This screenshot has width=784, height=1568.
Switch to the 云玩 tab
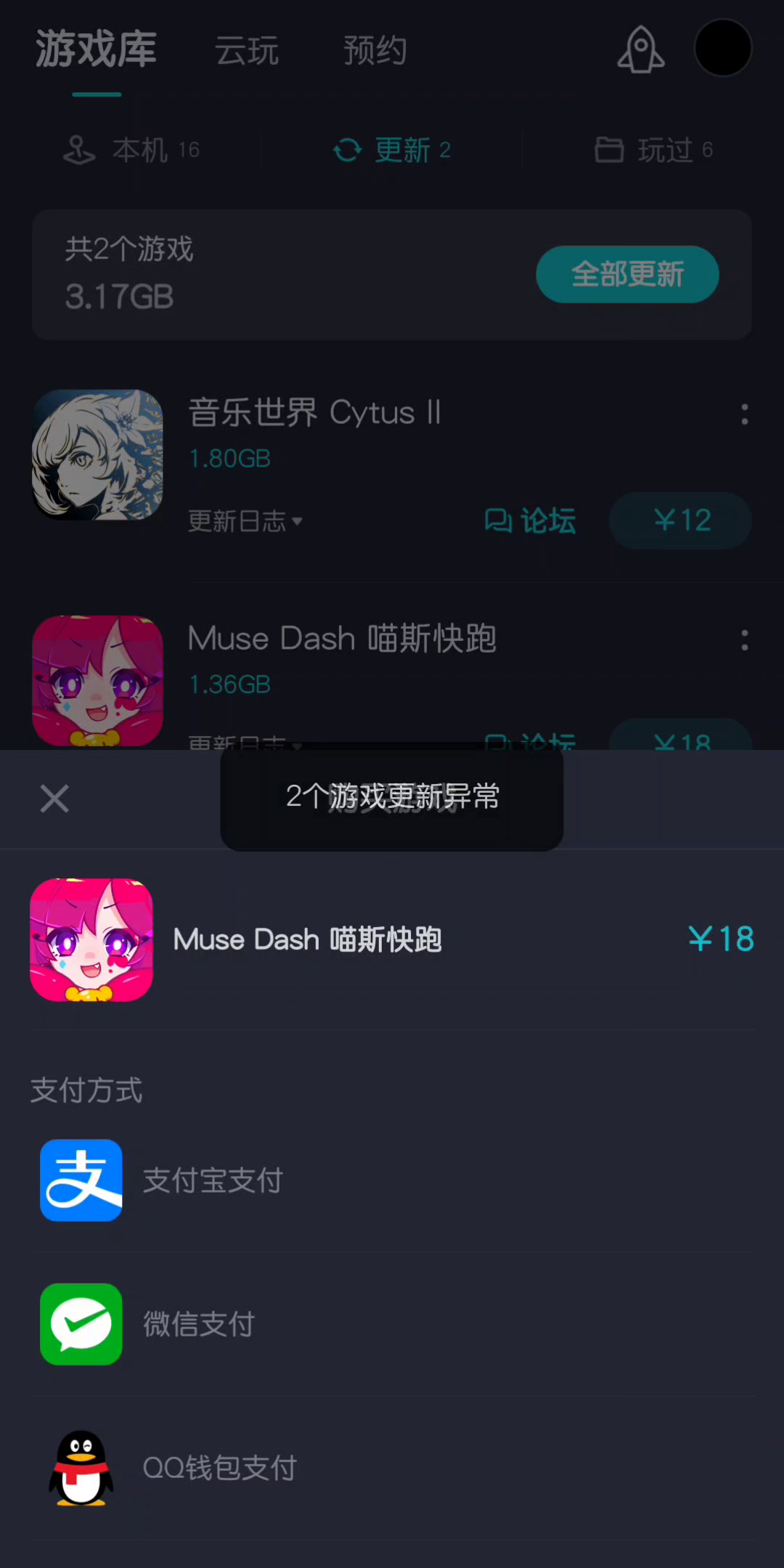(x=247, y=51)
